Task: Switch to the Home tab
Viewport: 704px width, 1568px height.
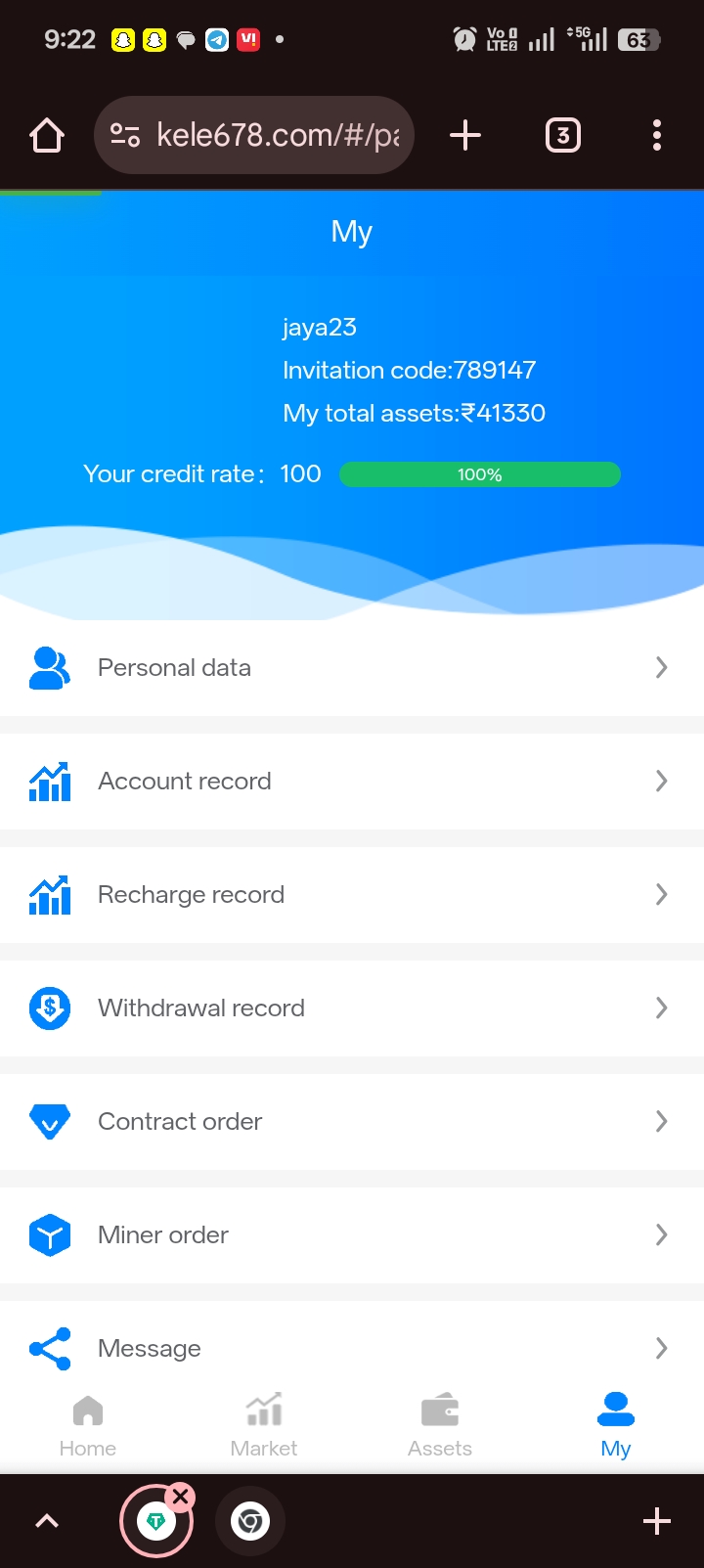Action: coord(88,1426)
